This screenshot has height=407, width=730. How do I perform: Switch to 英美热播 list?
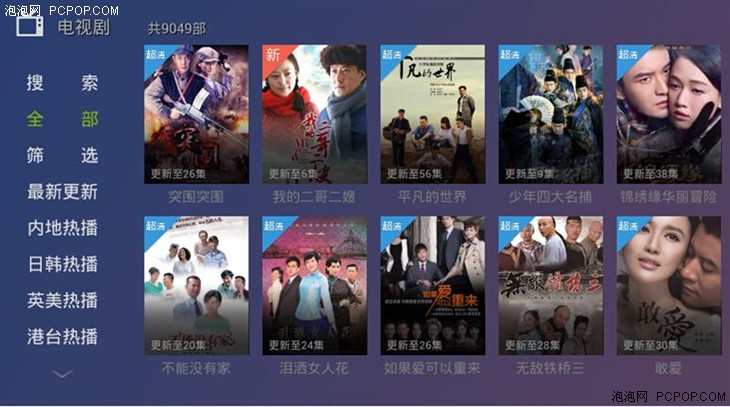pyautogui.click(x=62, y=300)
